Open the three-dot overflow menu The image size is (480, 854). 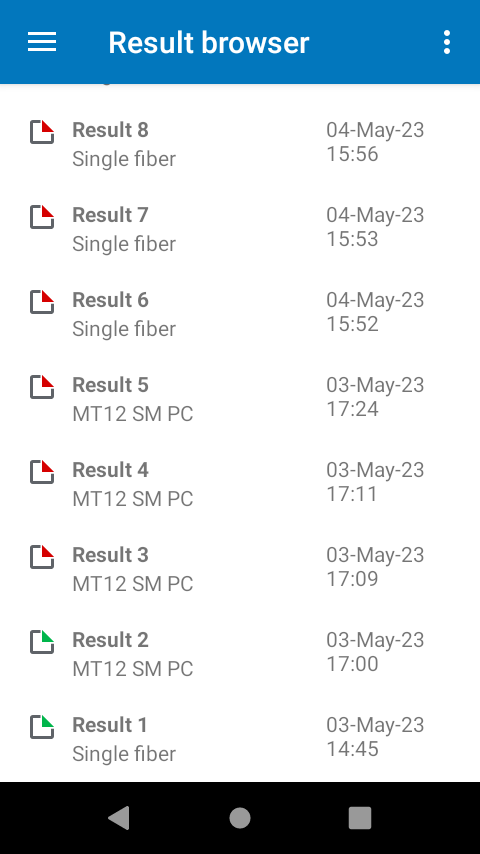pyautogui.click(x=447, y=42)
